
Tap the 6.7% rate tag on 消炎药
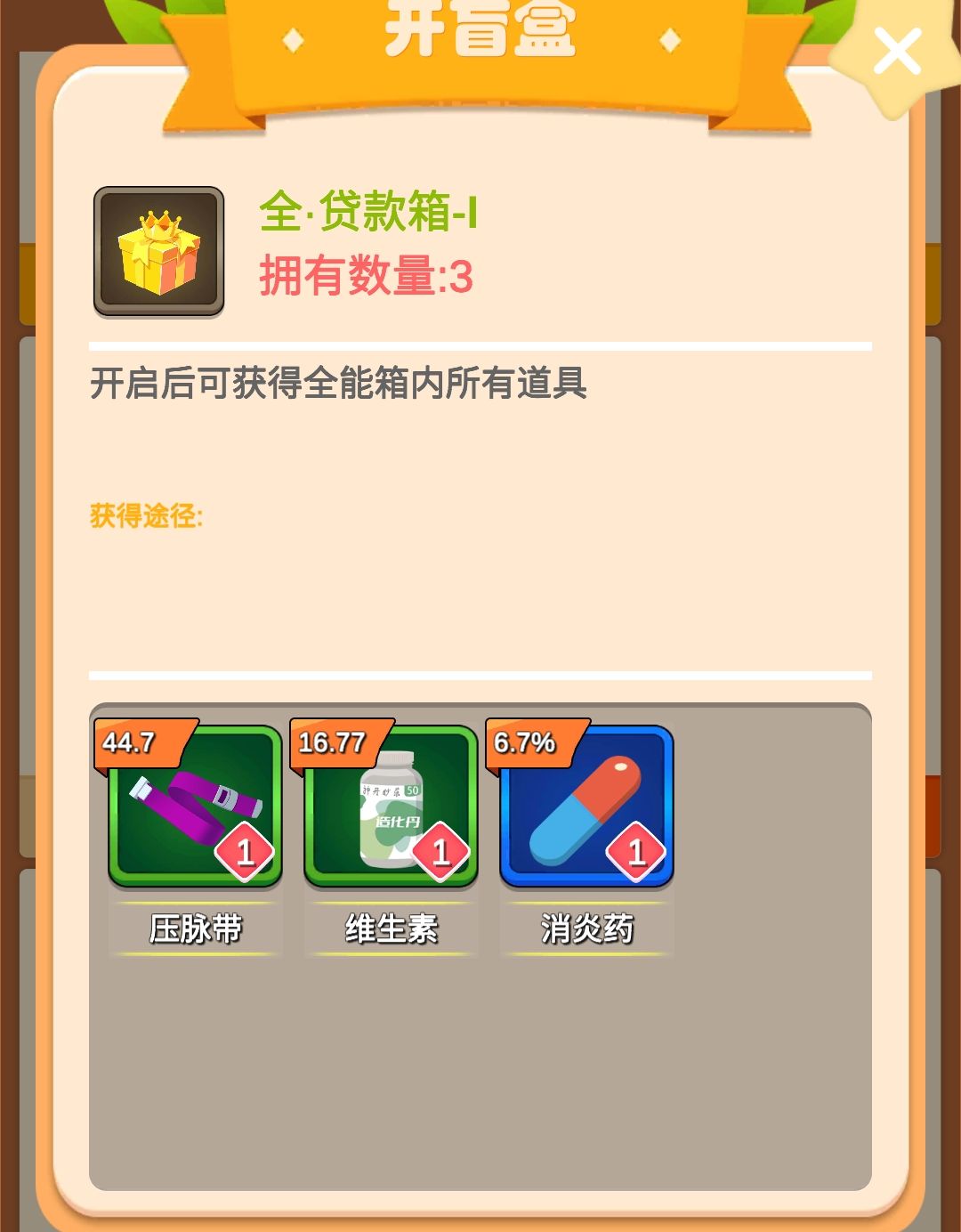[525, 742]
